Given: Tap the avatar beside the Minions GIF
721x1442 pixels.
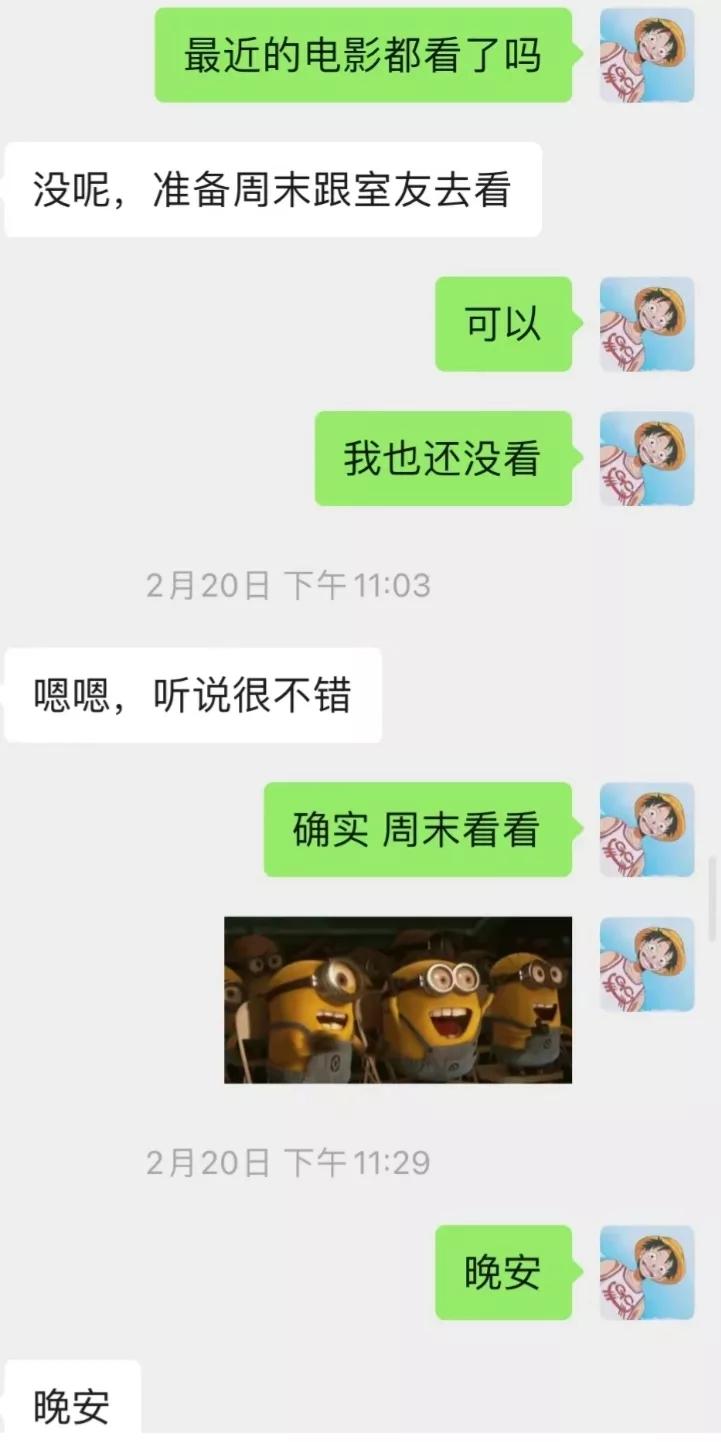Looking at the screenshot, I should coord(647,964).
